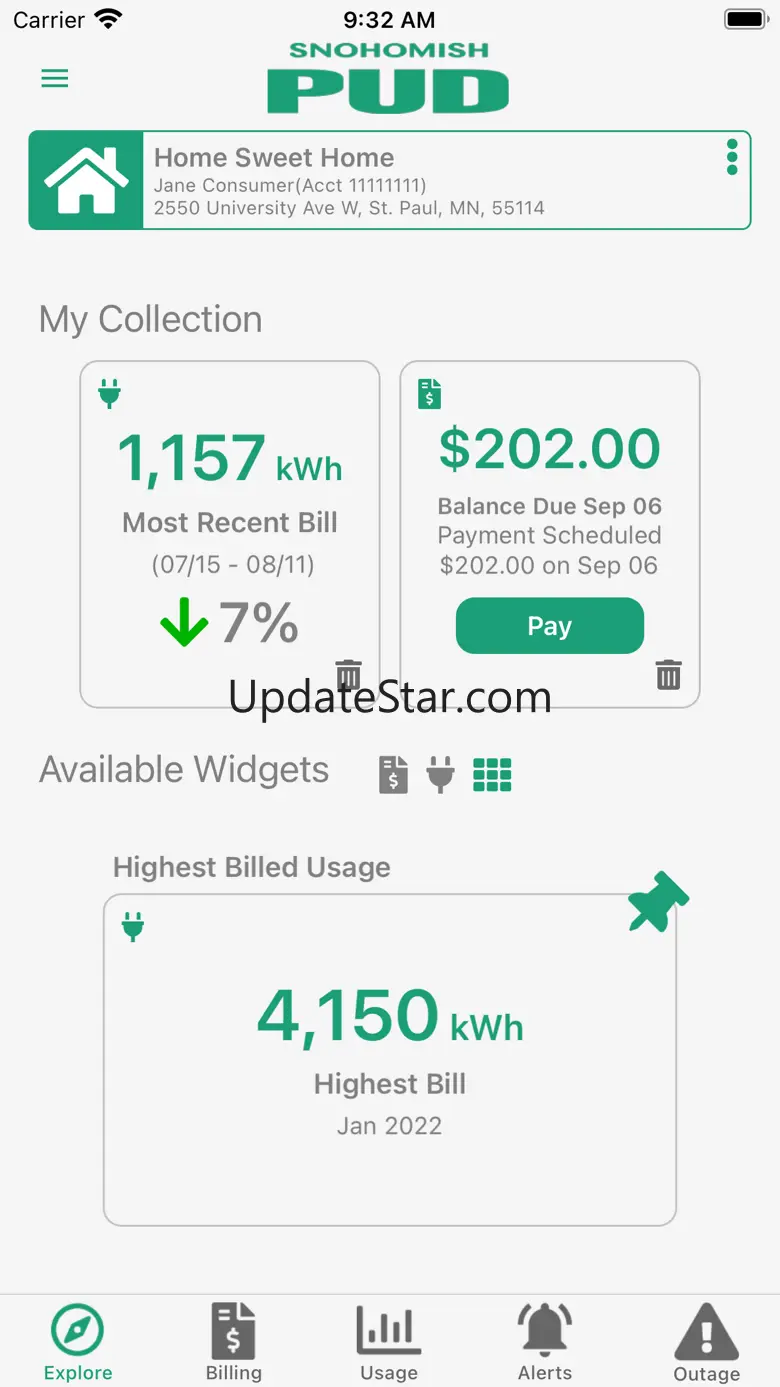Screen dimensions: 780x1387
Task: Pin the Highest Billed Usage widget
Action: point(657,902)
